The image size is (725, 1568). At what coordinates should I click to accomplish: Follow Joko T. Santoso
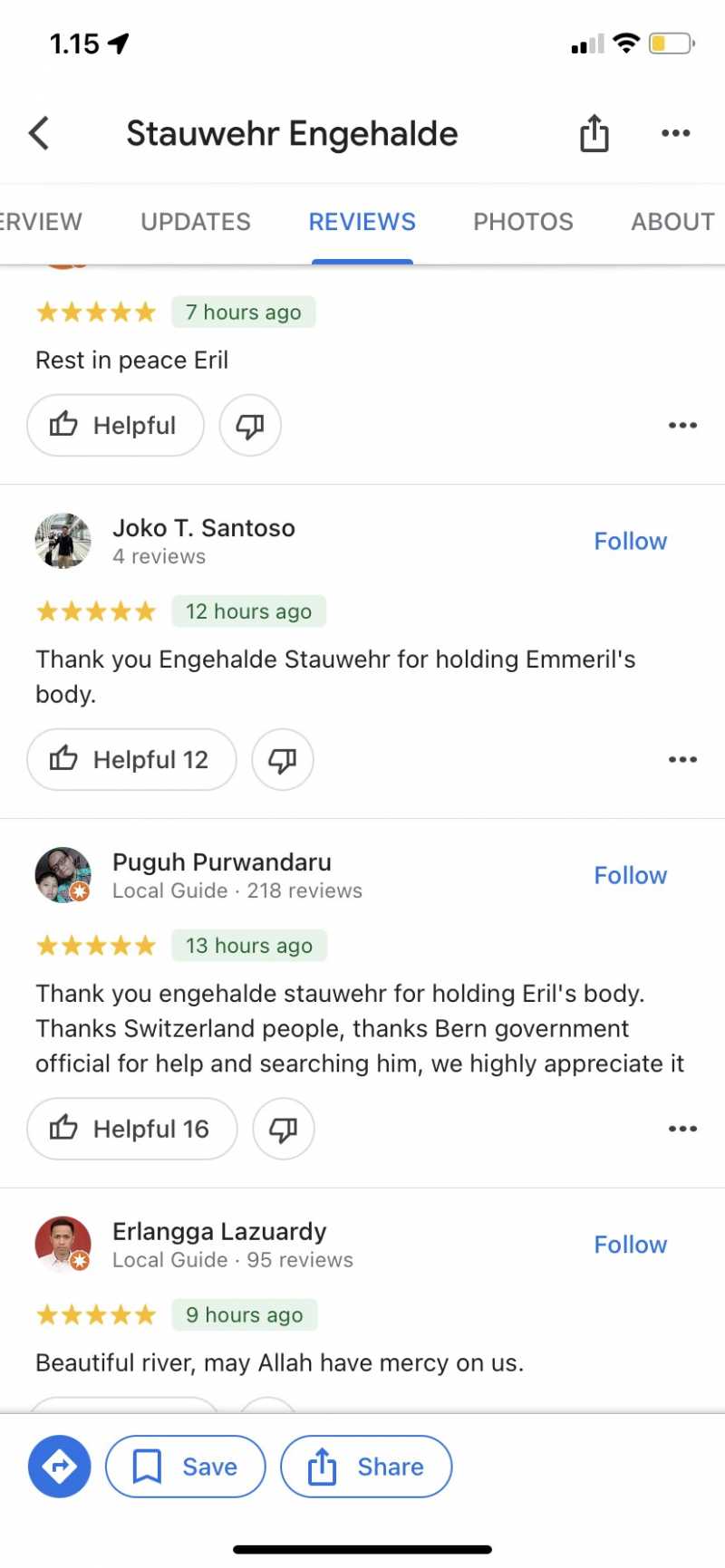coord(630,541)
